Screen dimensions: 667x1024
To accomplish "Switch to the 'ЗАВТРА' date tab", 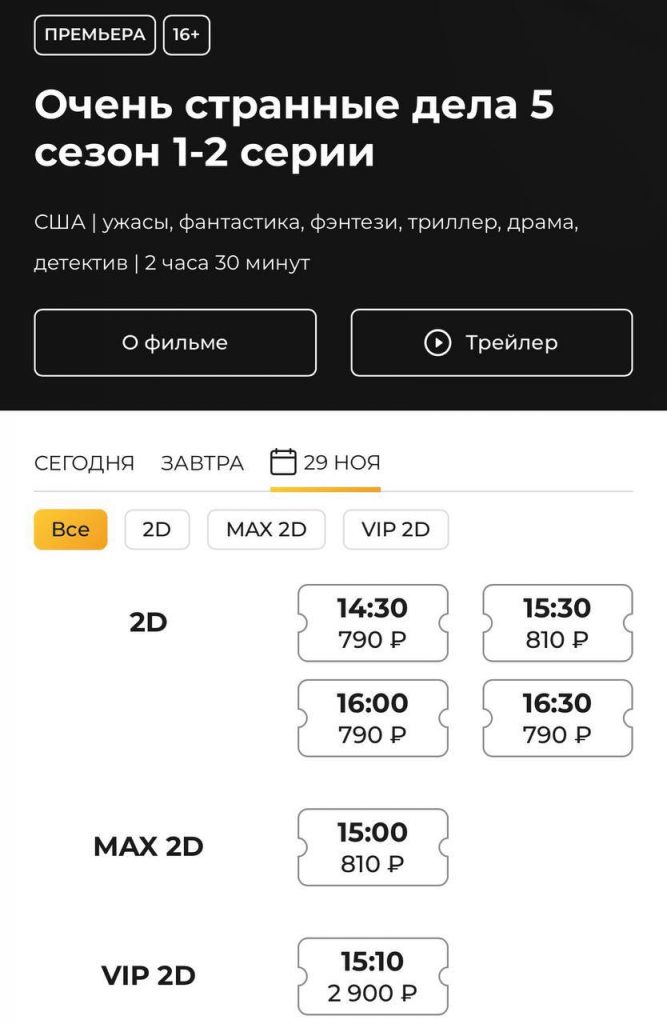I will (x=202, y=463).
